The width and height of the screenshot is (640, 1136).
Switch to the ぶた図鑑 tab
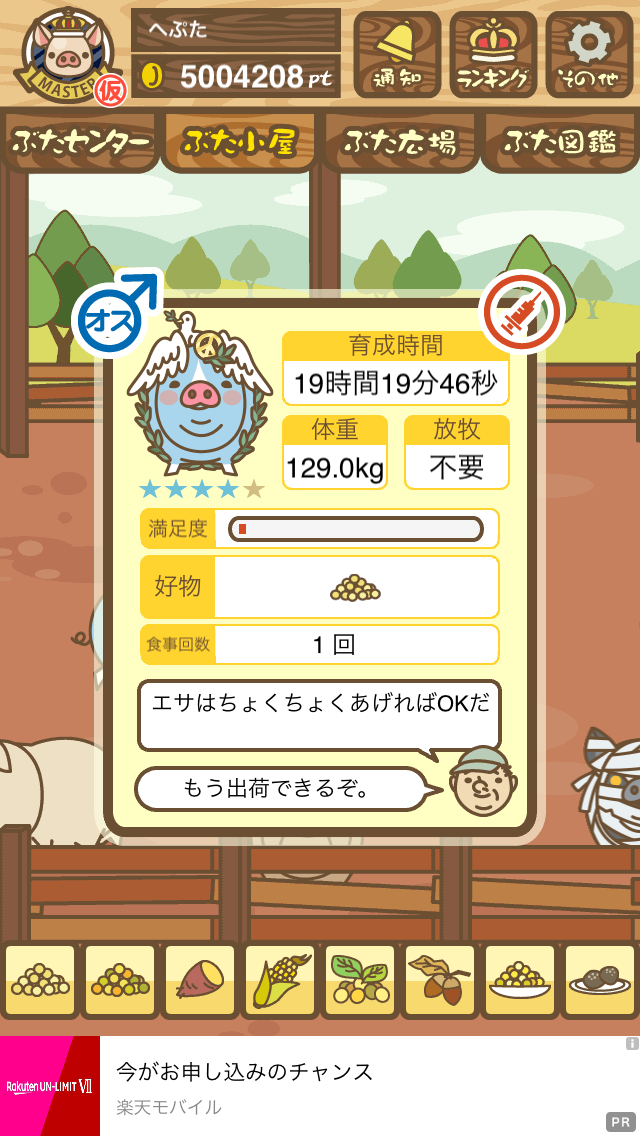(560, 143)
